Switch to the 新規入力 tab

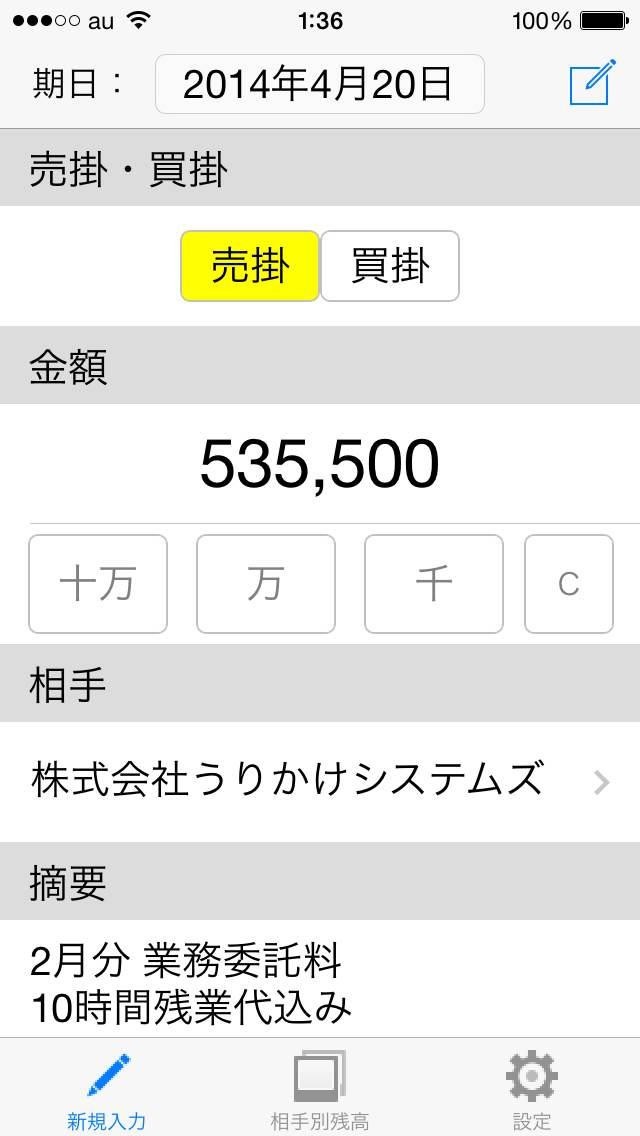pos(107,1090)
